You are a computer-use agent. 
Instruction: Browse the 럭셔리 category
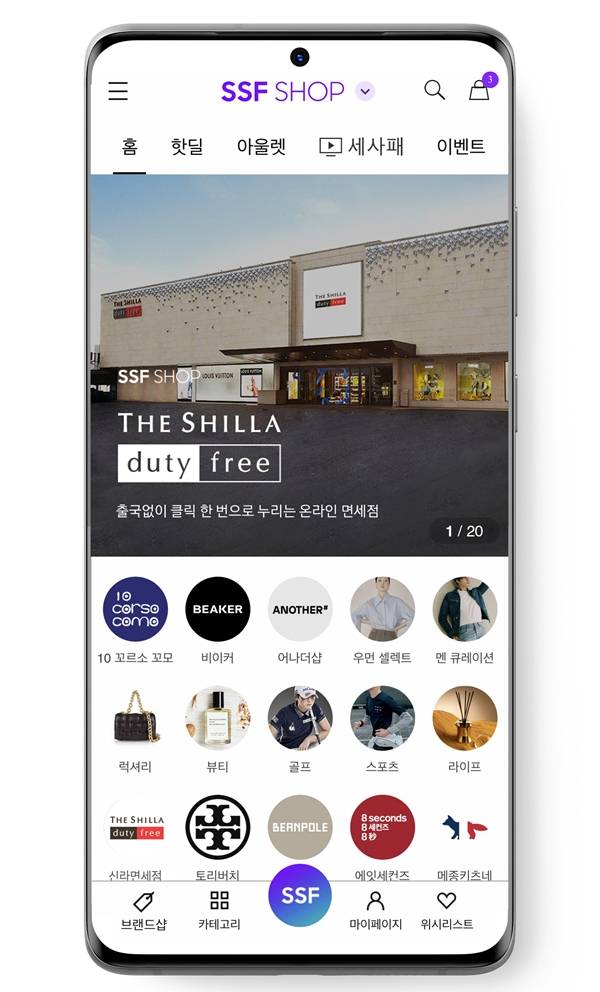point(135,718)
